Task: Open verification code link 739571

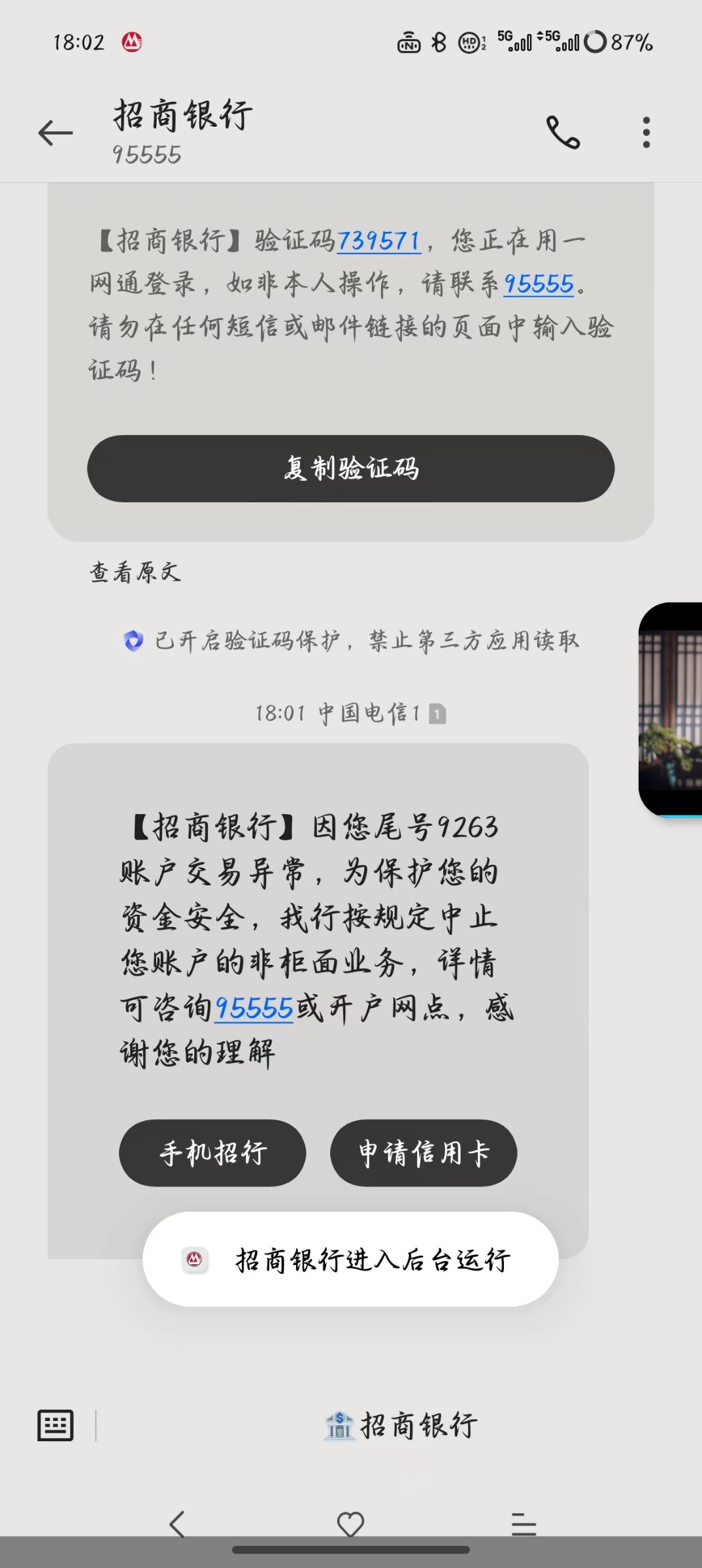Action: click(x=378, y=241)
